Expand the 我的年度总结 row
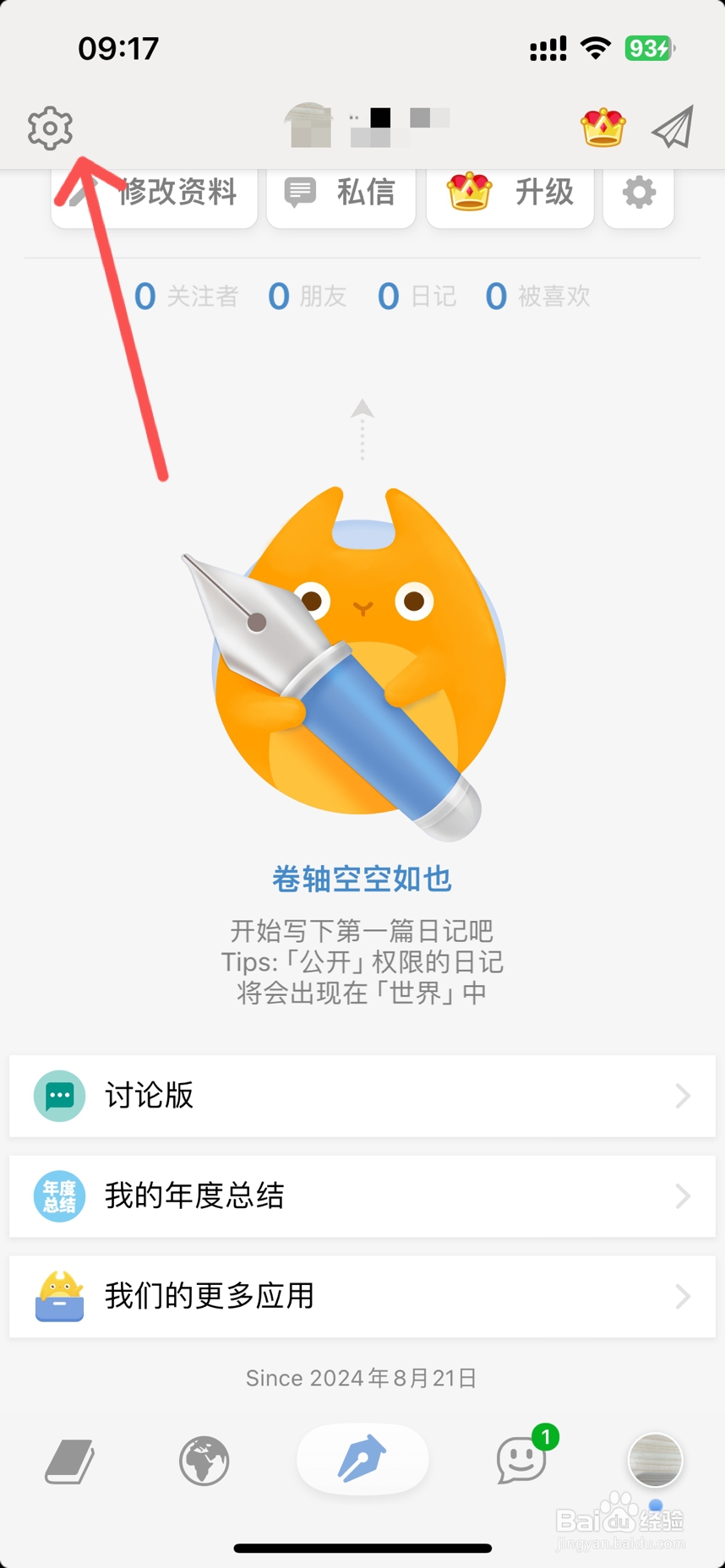Screen dimensions: 725x1568 [x=362, y=1196]
